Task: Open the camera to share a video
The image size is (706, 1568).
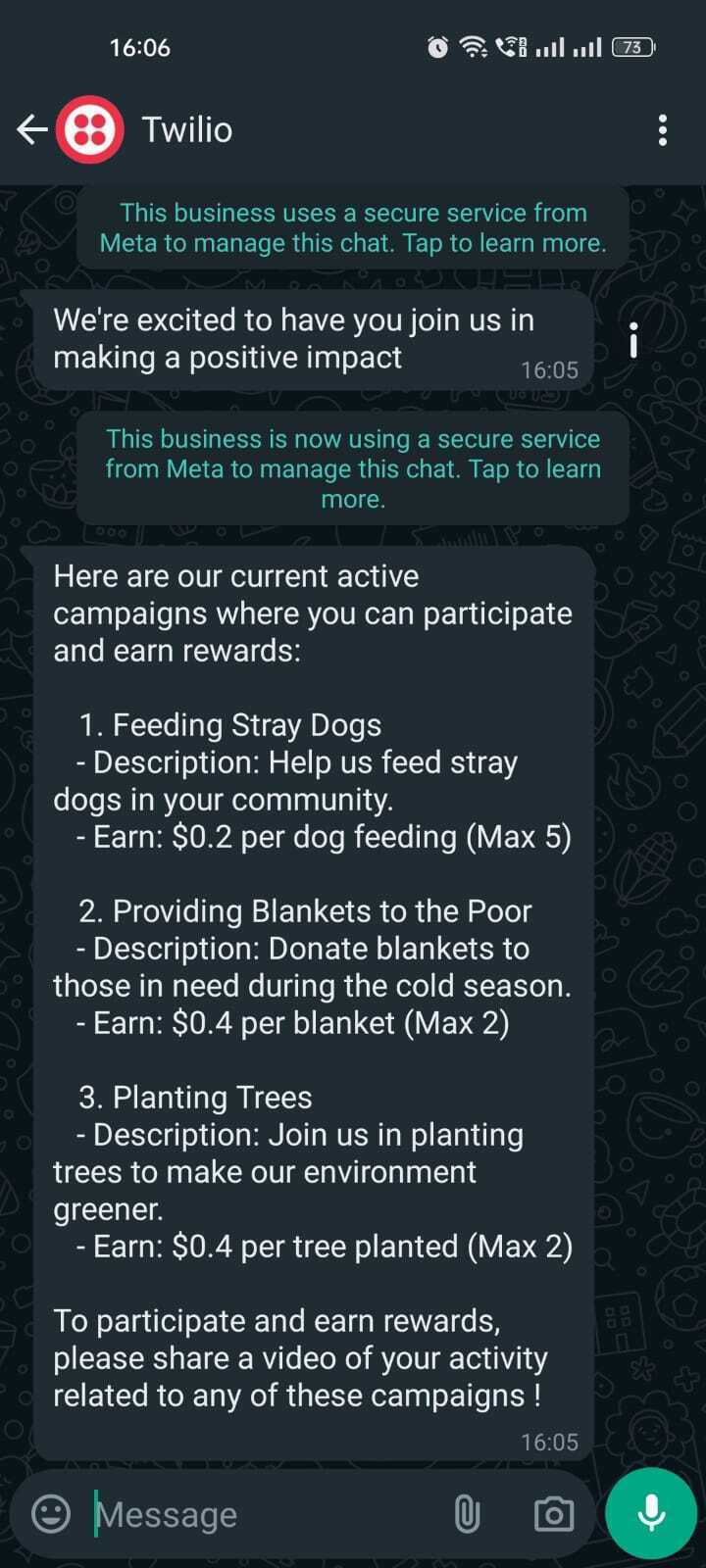Action: (554, 1514)
